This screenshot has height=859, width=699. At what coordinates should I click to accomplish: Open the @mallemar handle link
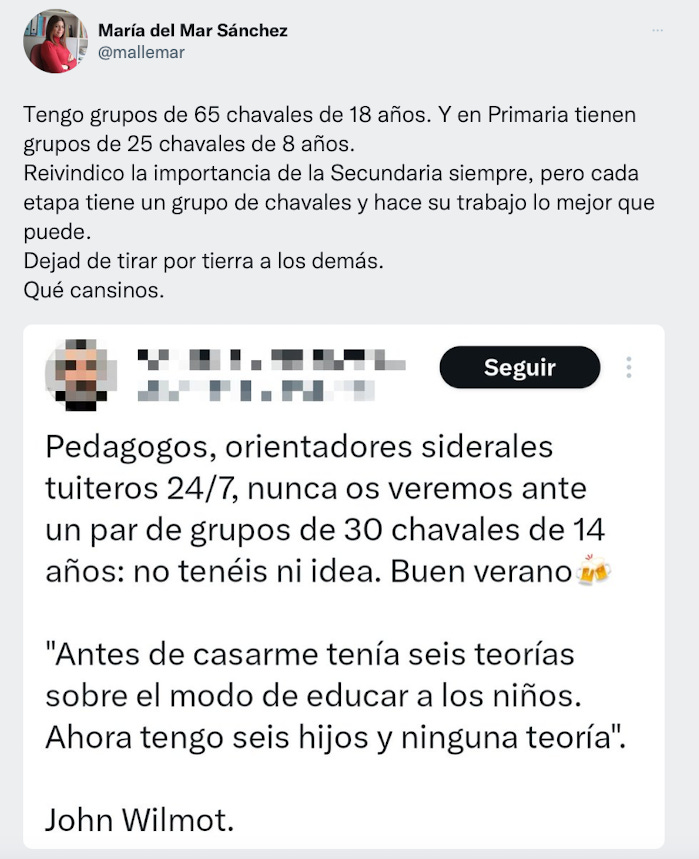coord(141,53)
